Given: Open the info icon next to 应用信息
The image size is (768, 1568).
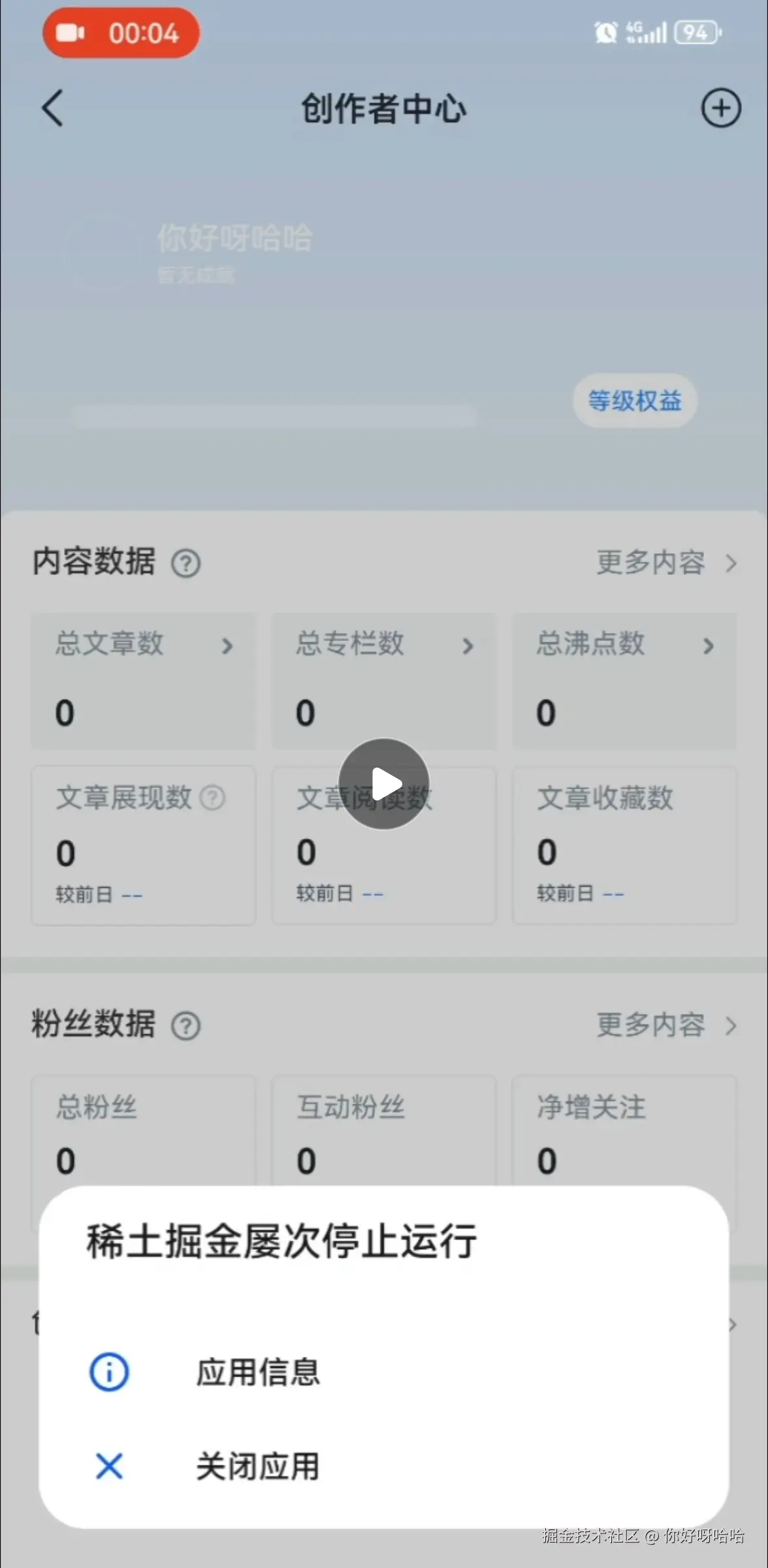Looking at the screenshot, I should [108, 1372].
